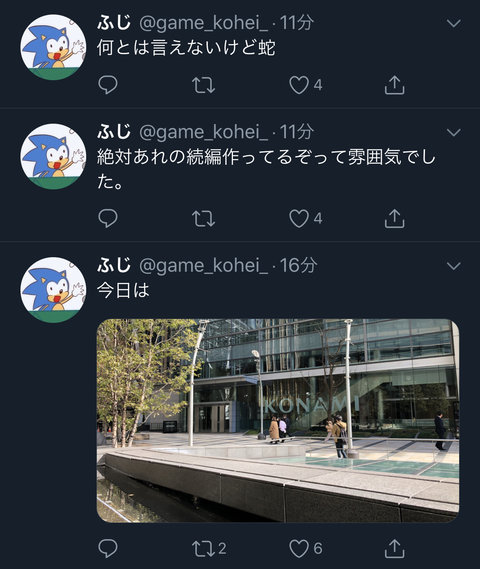480x569 pixels.
Task: Share the 今日は tweet
Action: coord(394,548)
